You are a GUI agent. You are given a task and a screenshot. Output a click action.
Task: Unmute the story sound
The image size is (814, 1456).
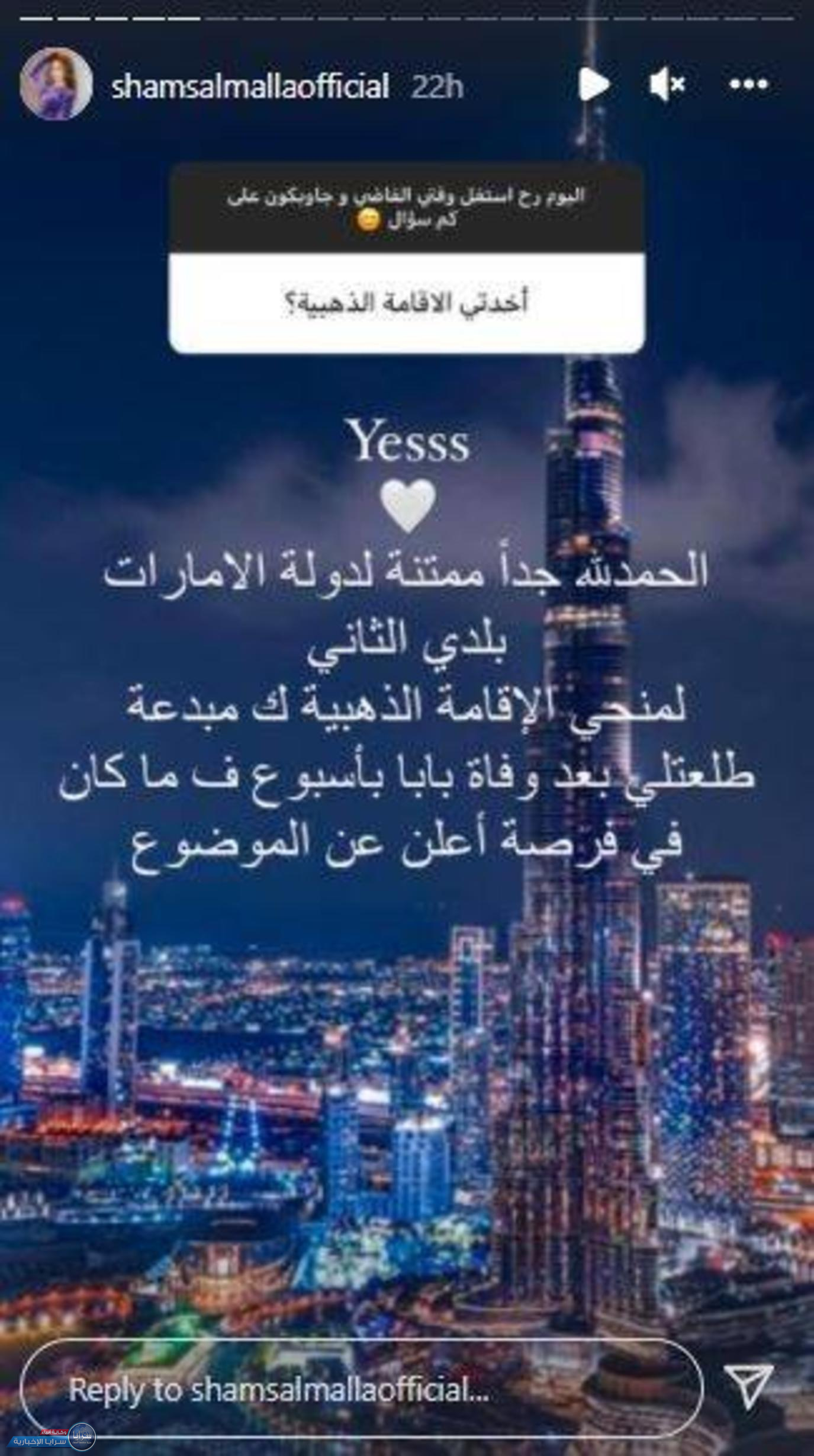(667, 85)
